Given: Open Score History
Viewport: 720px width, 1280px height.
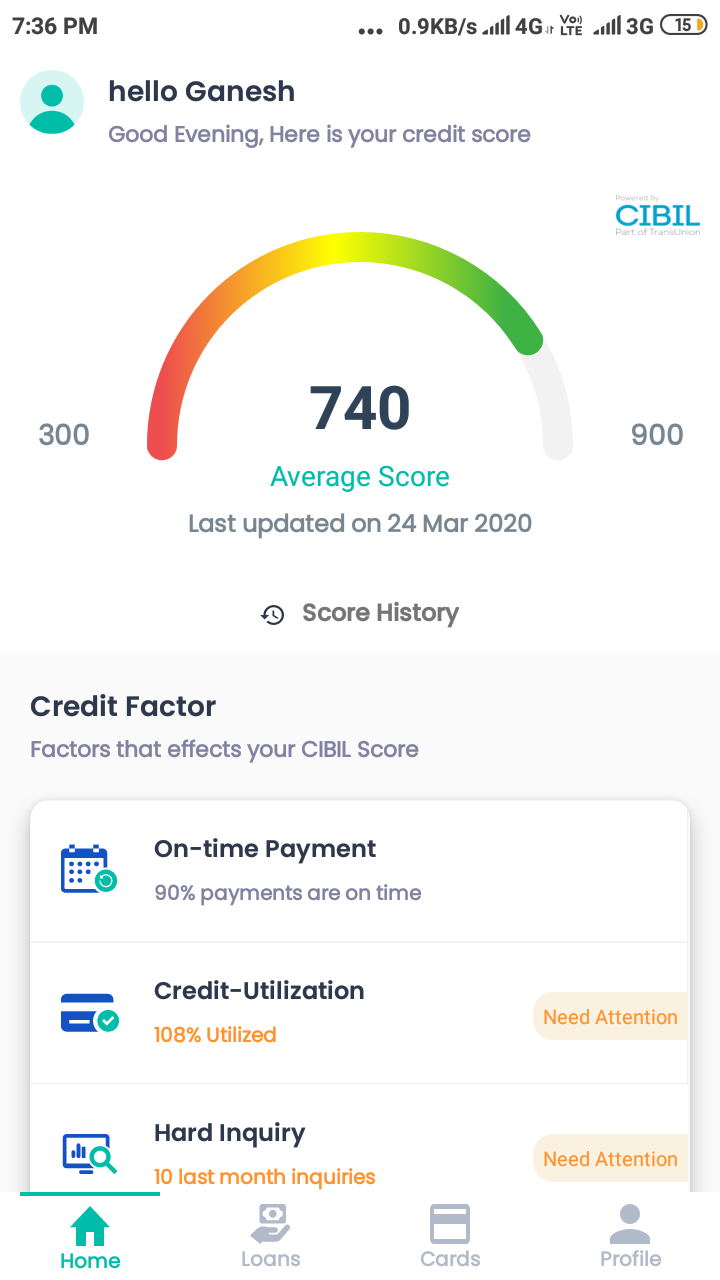Looking at the screenshot, I should pos(360,613).
